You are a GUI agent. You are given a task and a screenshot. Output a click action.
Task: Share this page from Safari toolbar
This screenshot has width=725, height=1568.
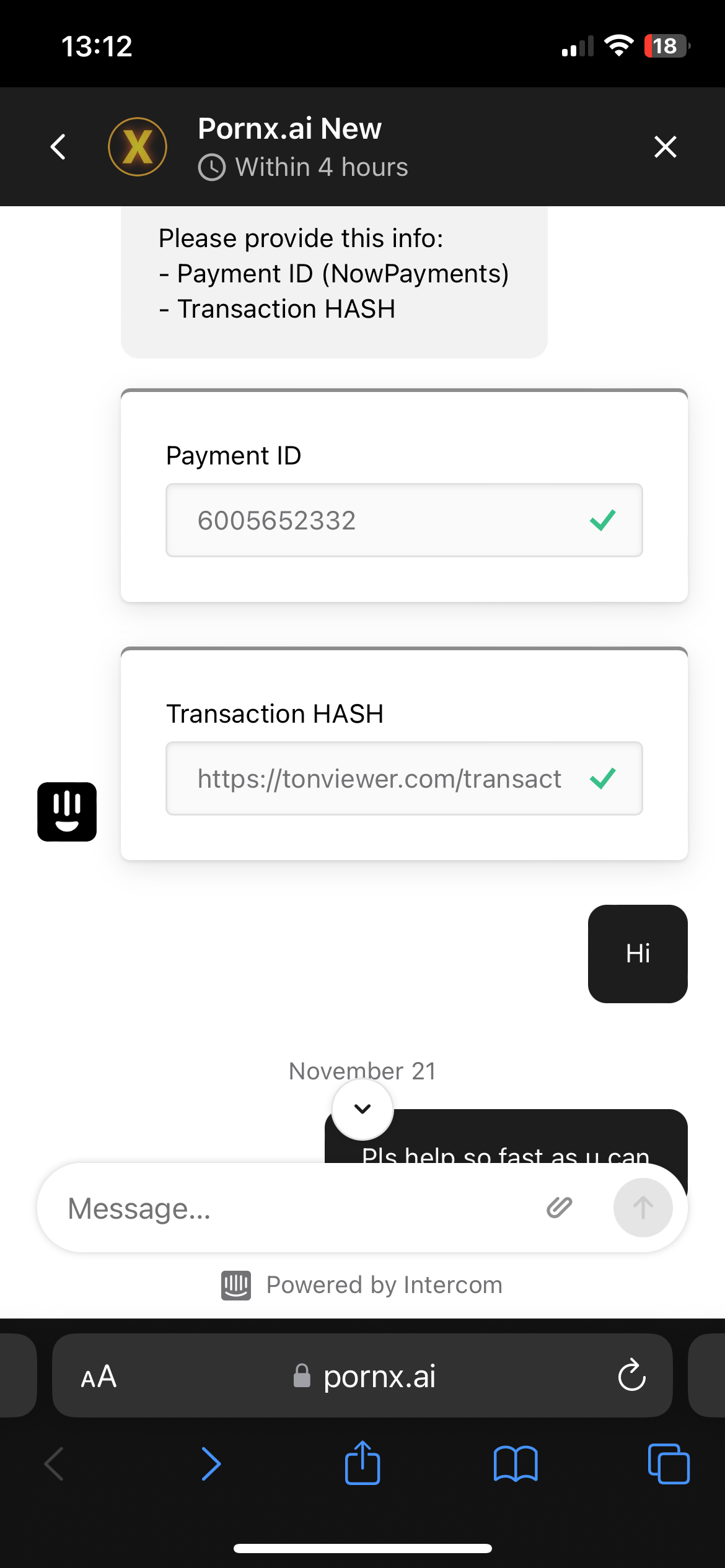(362, 1463)
